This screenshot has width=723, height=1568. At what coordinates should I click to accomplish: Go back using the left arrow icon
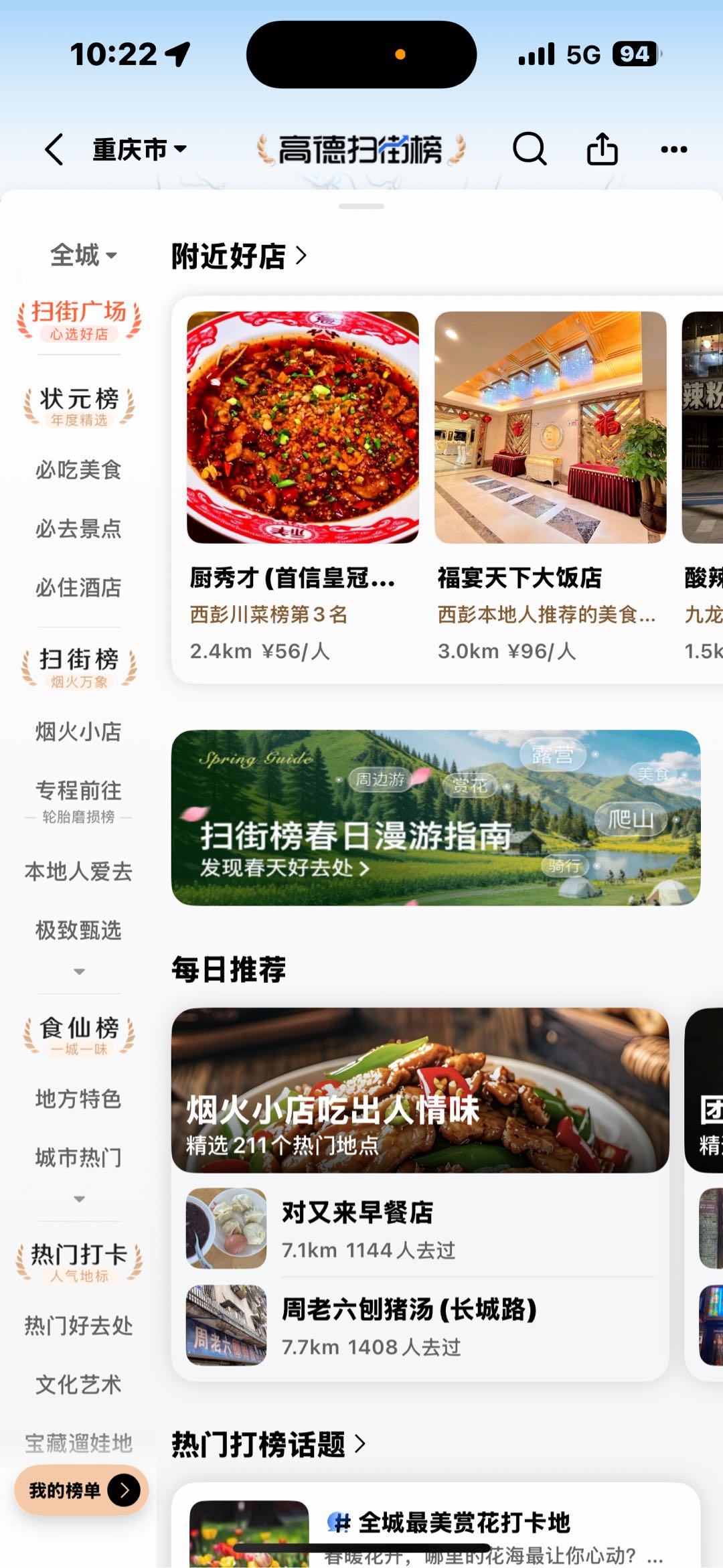point(54,148)
